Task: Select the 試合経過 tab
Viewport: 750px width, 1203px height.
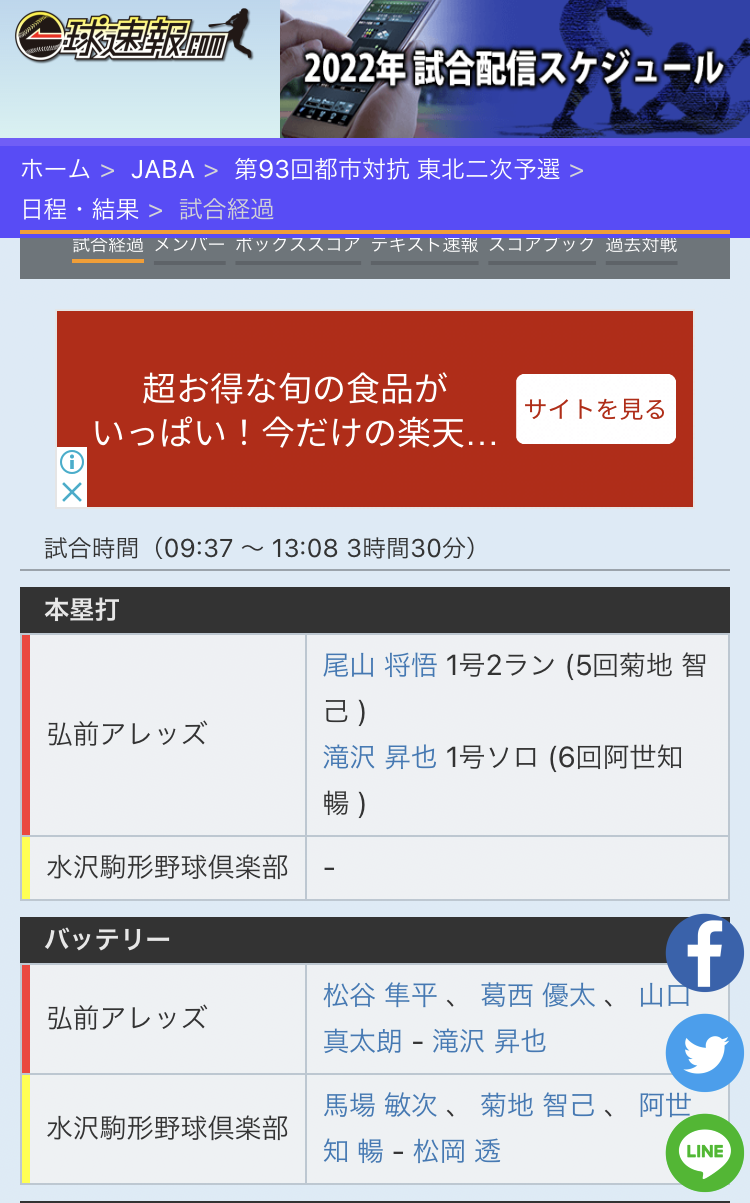Action: [x=108, y=245]
